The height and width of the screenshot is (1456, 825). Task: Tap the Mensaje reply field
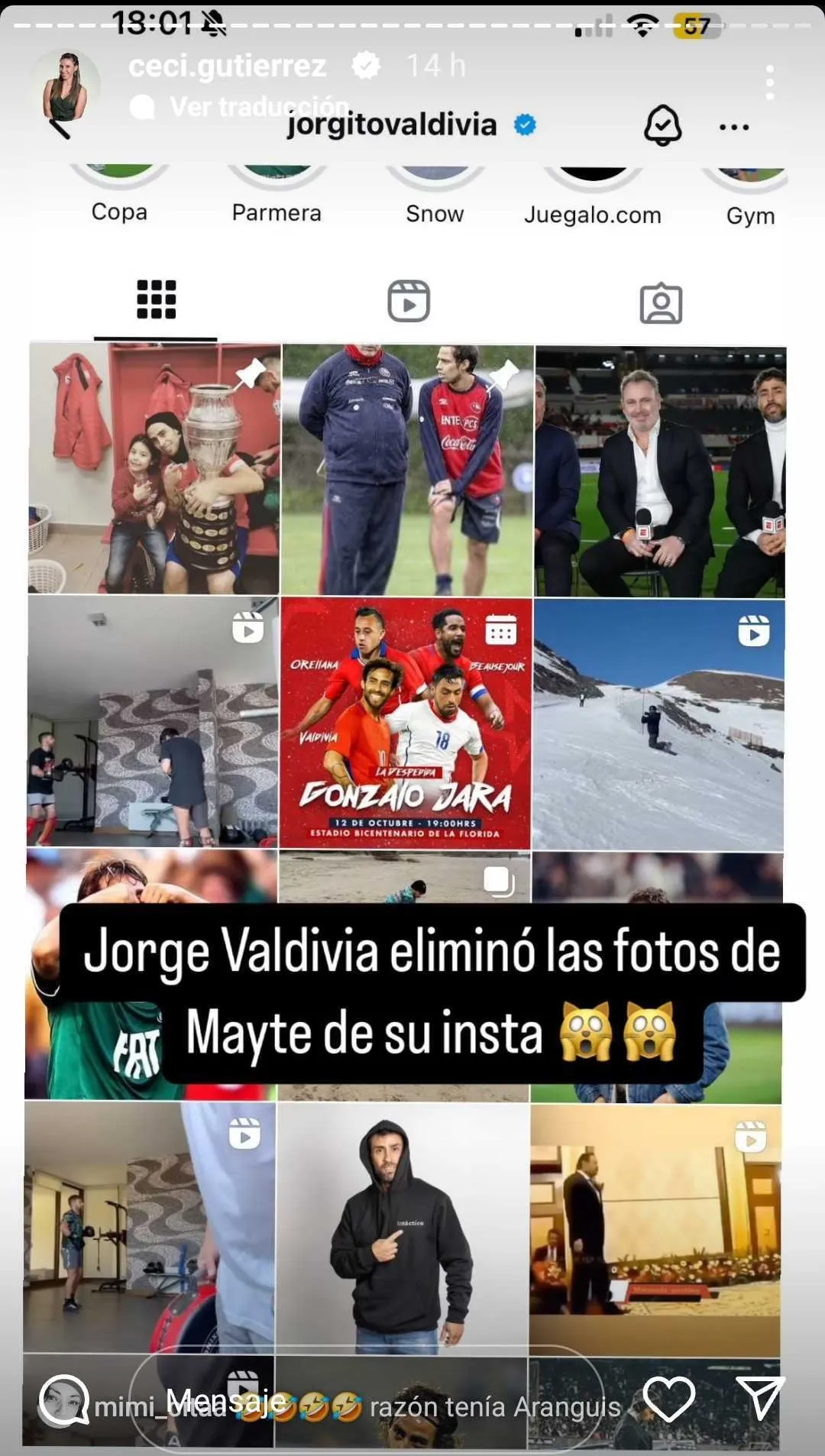pyautogui.click(x=367, y=1400)
